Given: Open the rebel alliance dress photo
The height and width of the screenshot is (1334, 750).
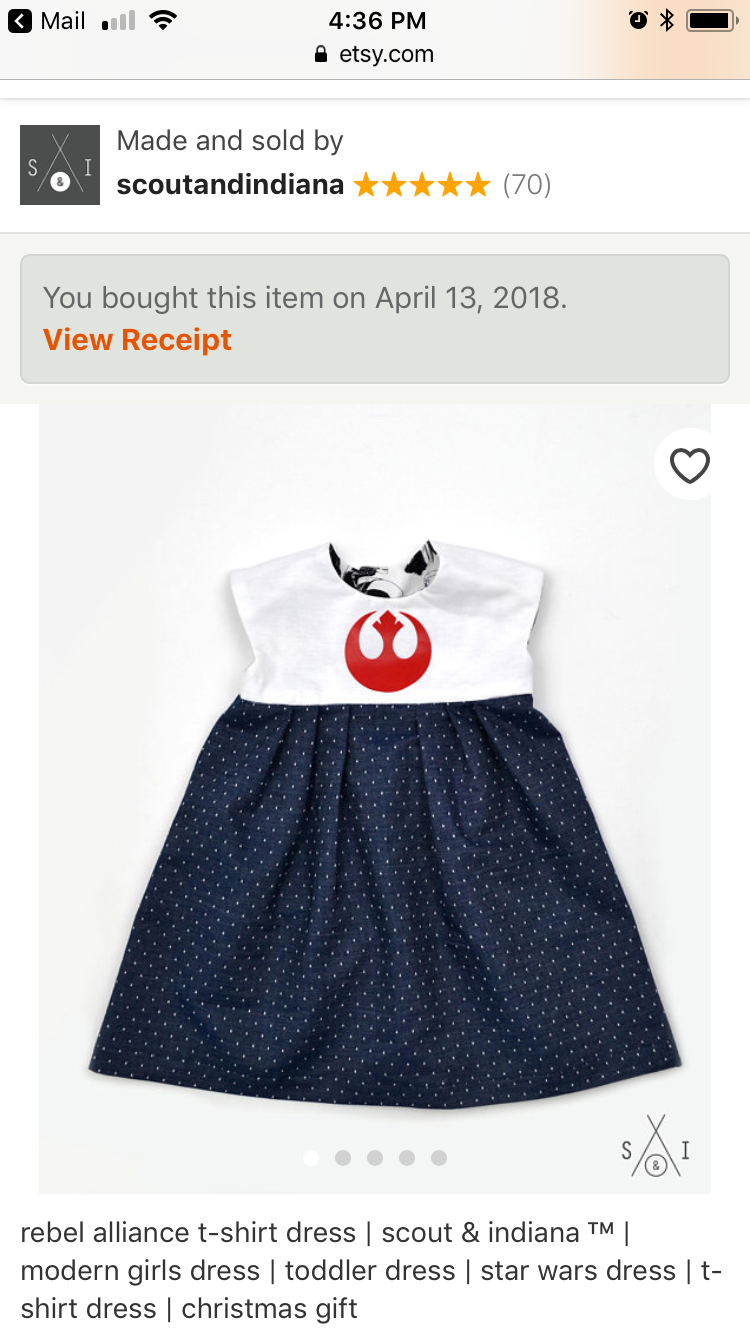Looking at the screenshot, I should (375, 800).
